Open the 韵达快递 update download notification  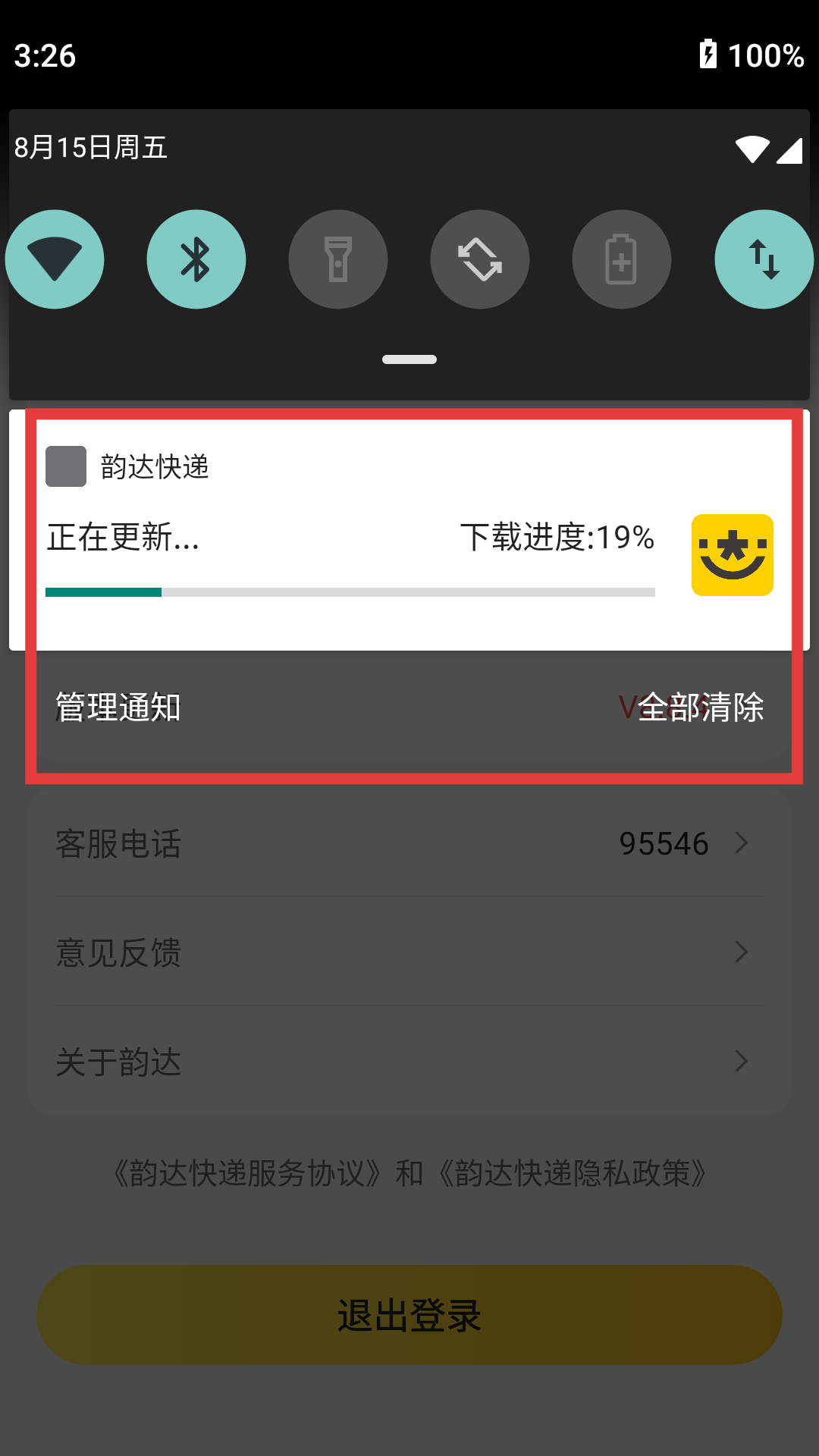(x=349, y=538)
